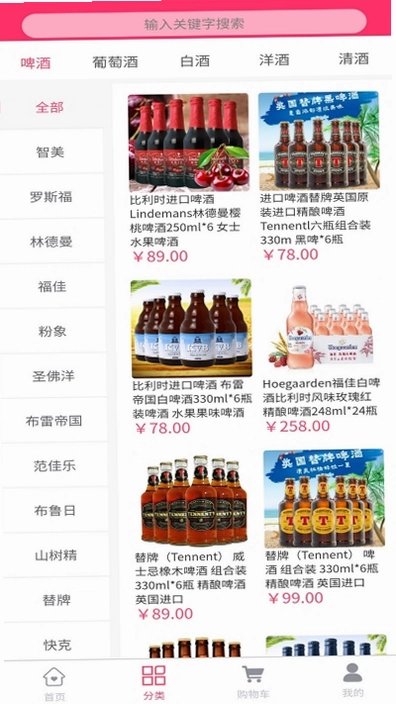The width and height of the screenshot is (396, 704).
Task: Switch to the 洋酒 tab
Action: pyautogui.click(x=274, y=60)
